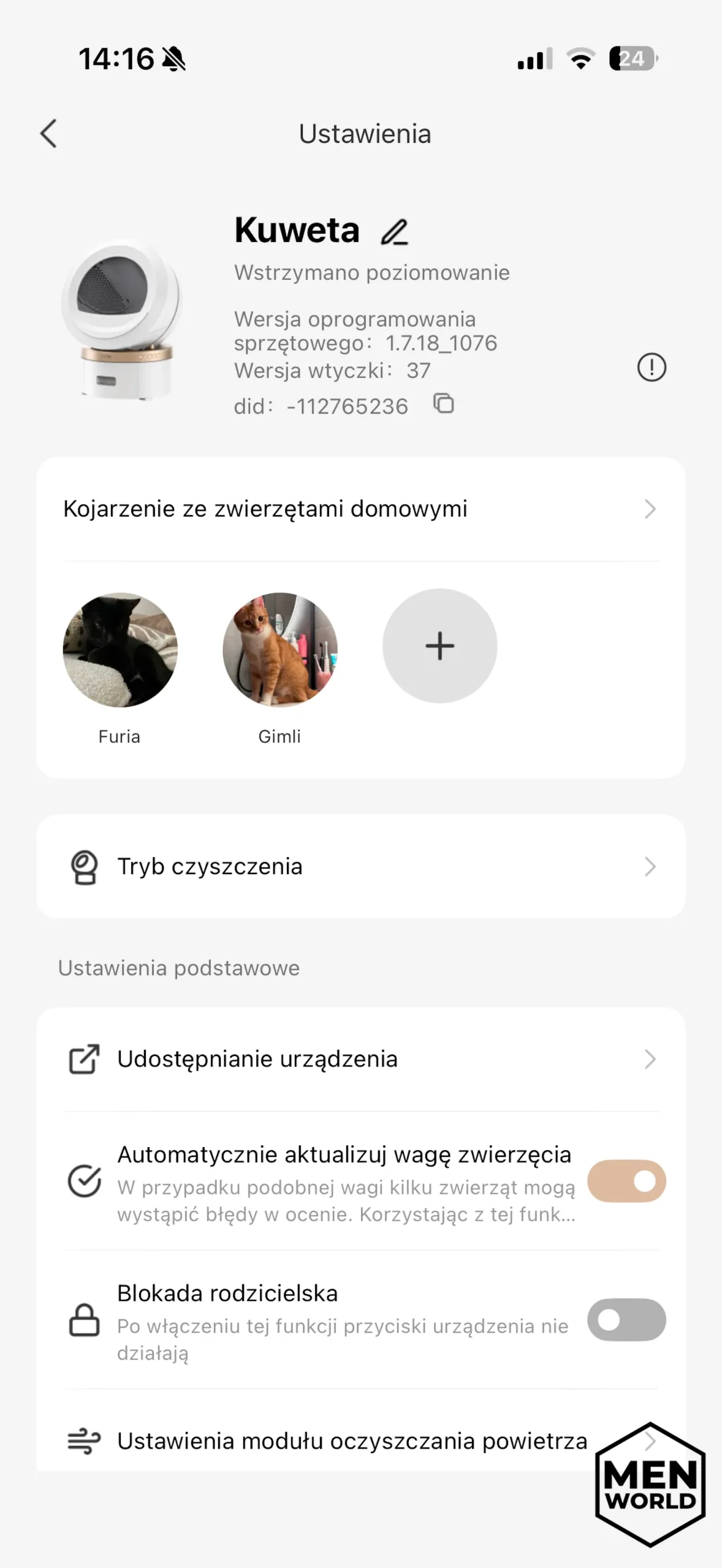Screen dimensions: 722x1568
Task: Open Gimli's profile photo
Action: 279,647
